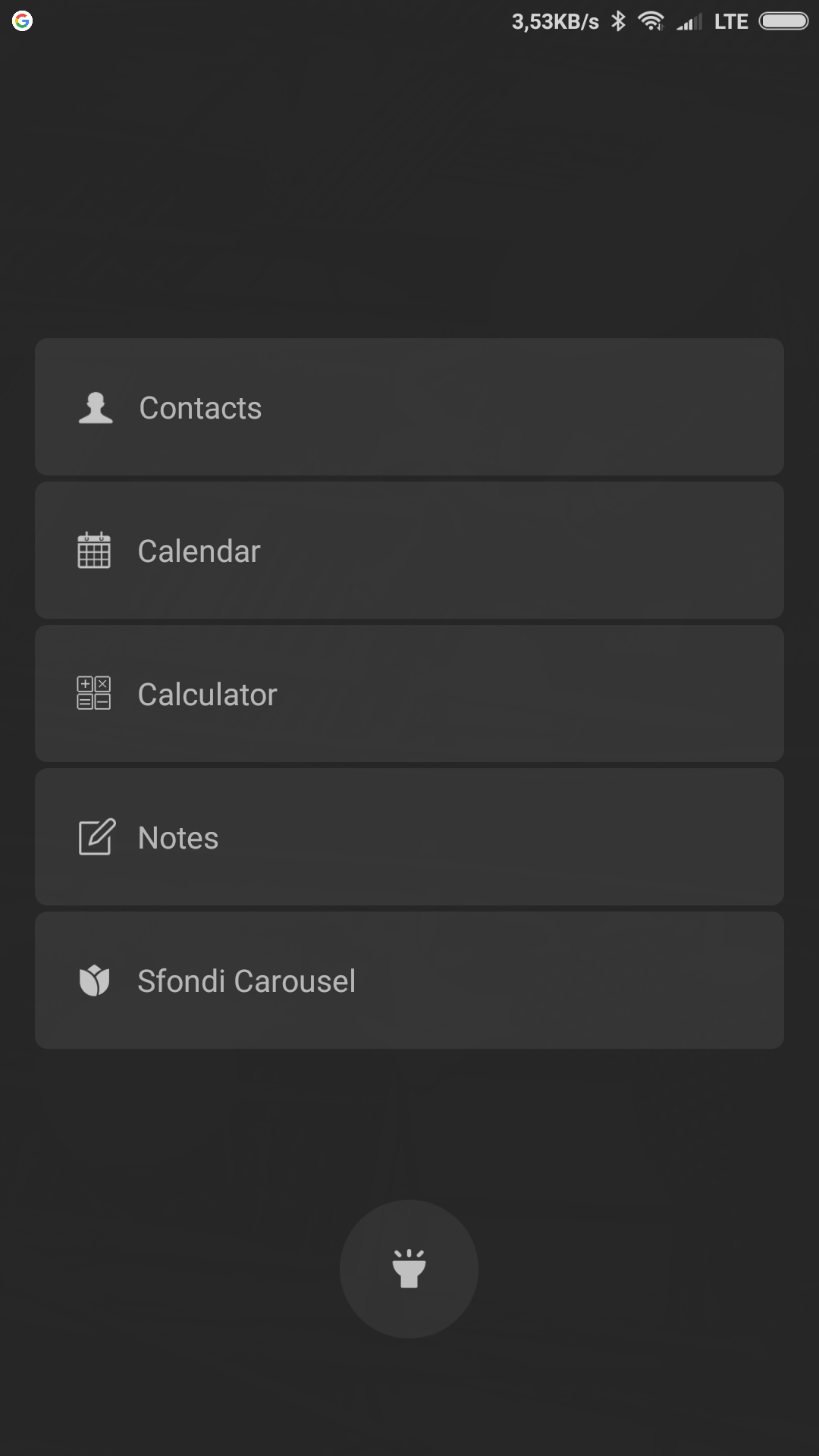Launch the Calculator
Image resolution: width=819 pixels, height=1456 pixels.
409,694
